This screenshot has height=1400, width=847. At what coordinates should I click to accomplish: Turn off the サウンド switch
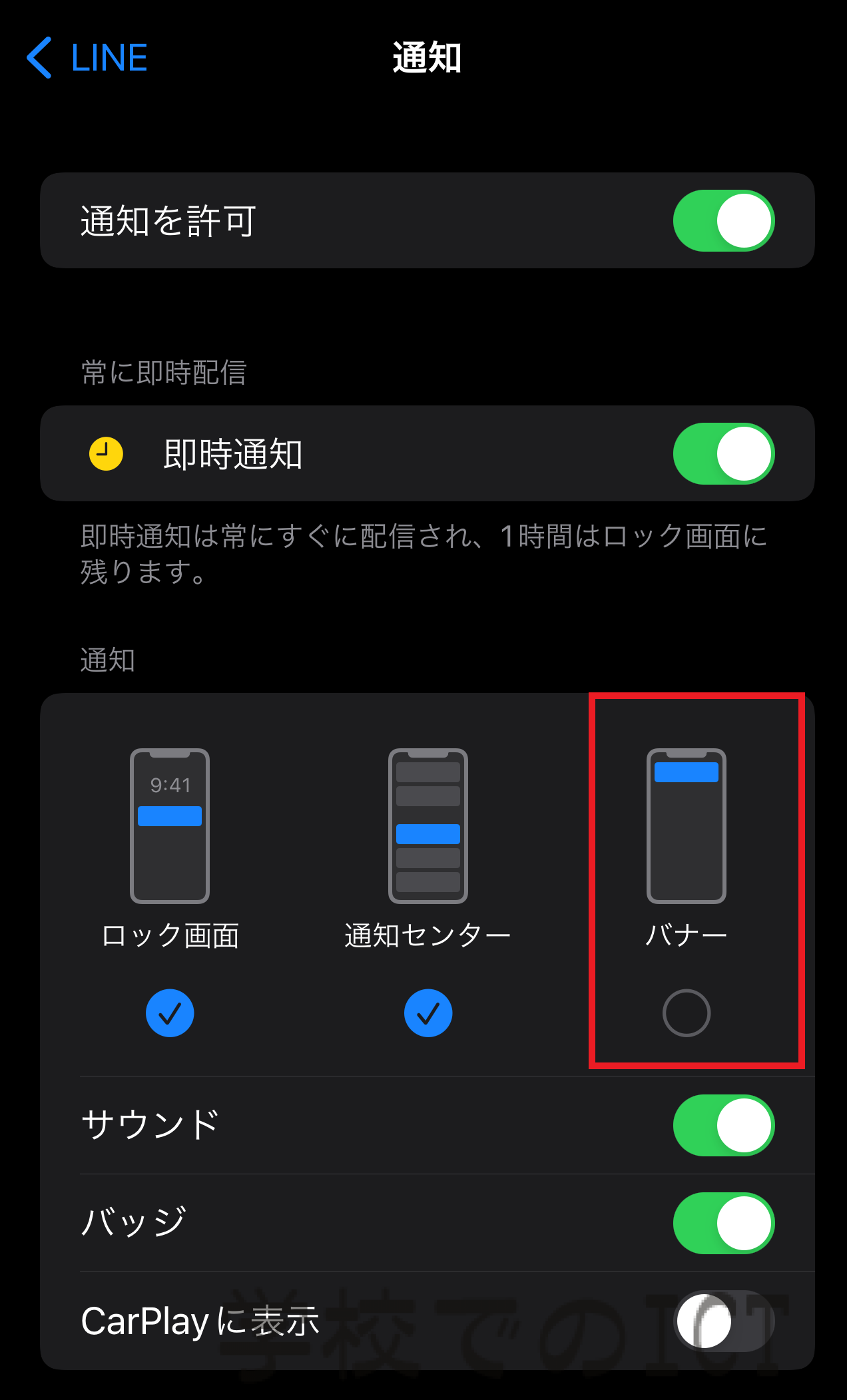point(723,1126)
